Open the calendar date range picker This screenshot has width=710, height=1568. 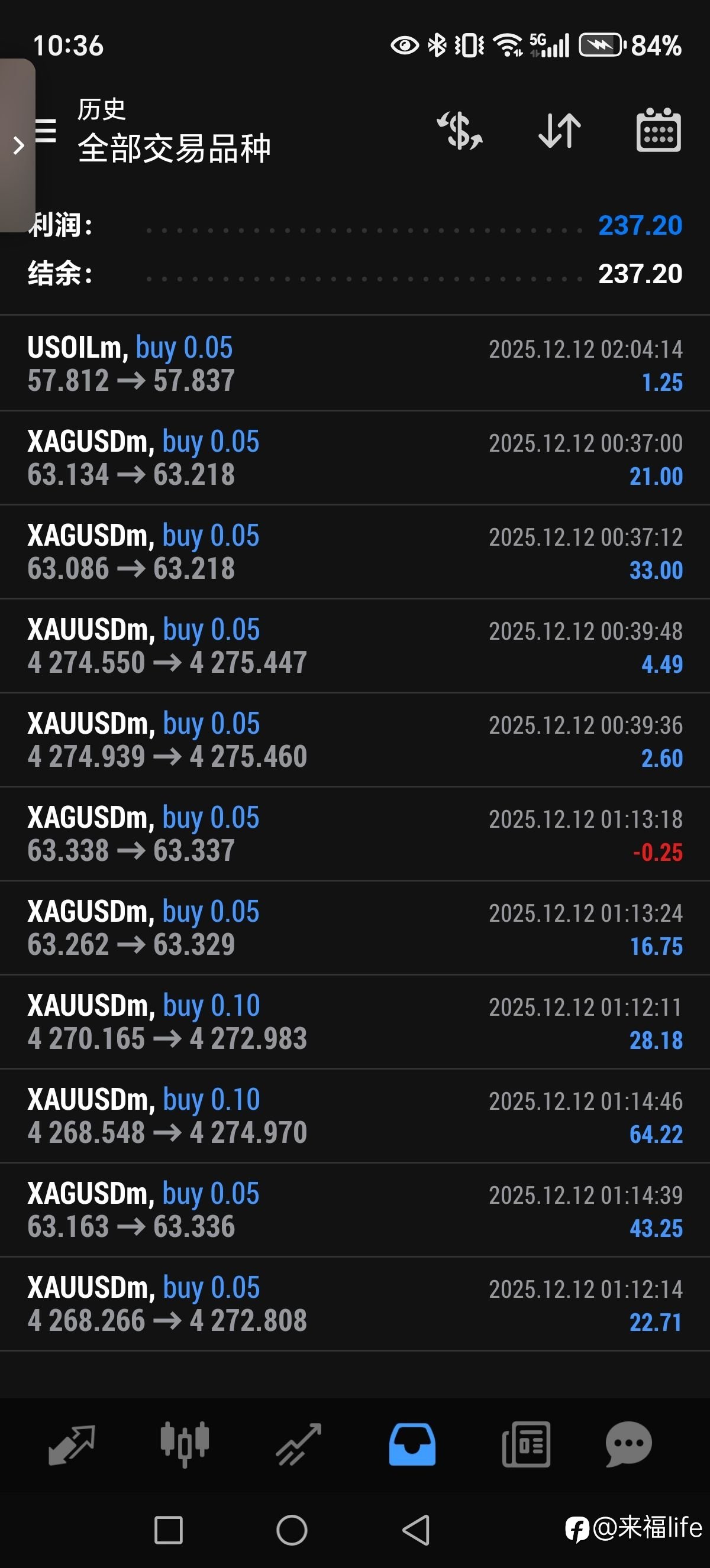point(659,130)
